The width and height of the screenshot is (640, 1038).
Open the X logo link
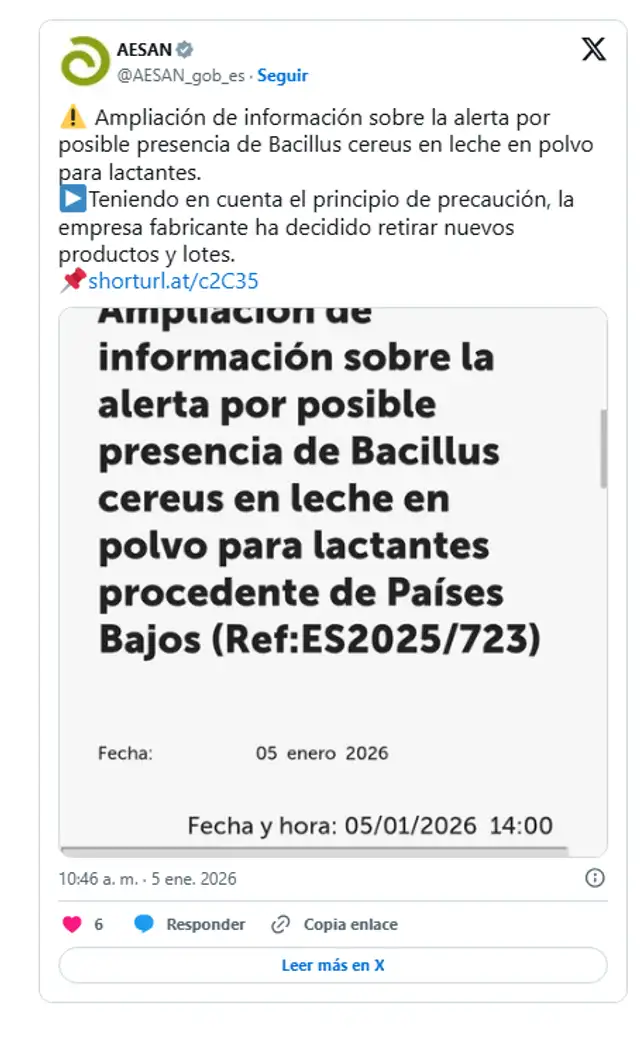coord(593,49)
